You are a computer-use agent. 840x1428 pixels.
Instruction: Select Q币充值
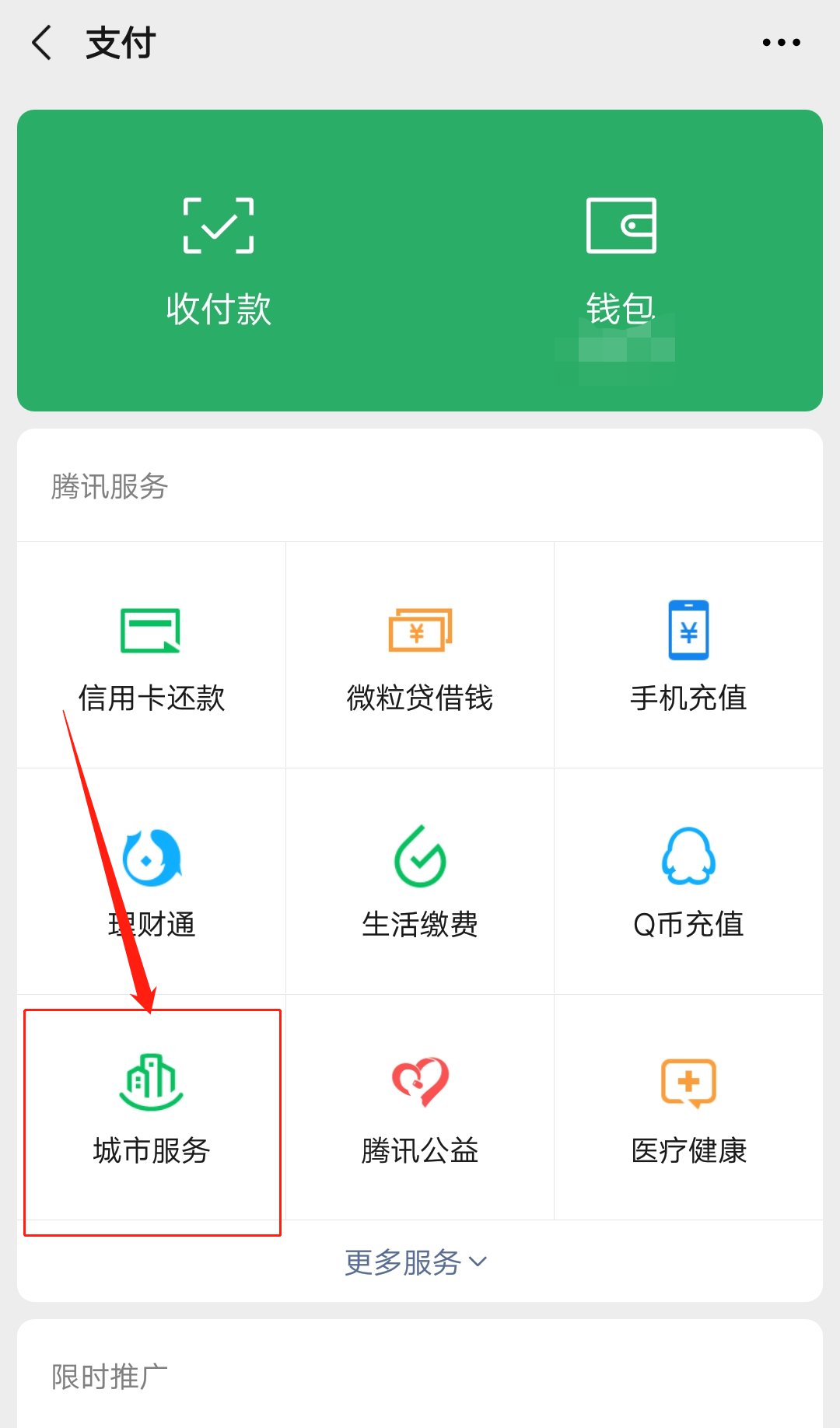click(x=688, y=881)
